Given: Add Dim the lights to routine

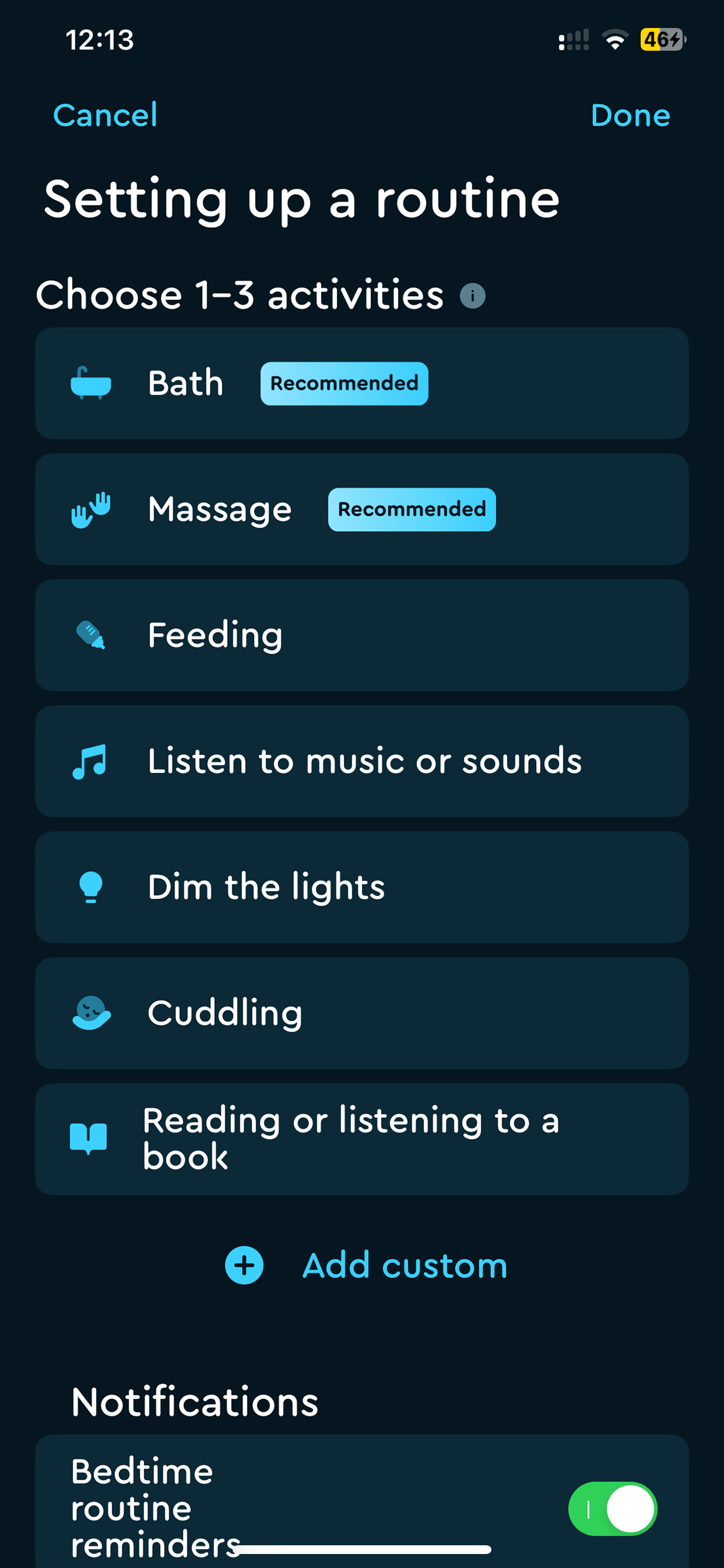Looking at the screenshot, I should [361, 887].
